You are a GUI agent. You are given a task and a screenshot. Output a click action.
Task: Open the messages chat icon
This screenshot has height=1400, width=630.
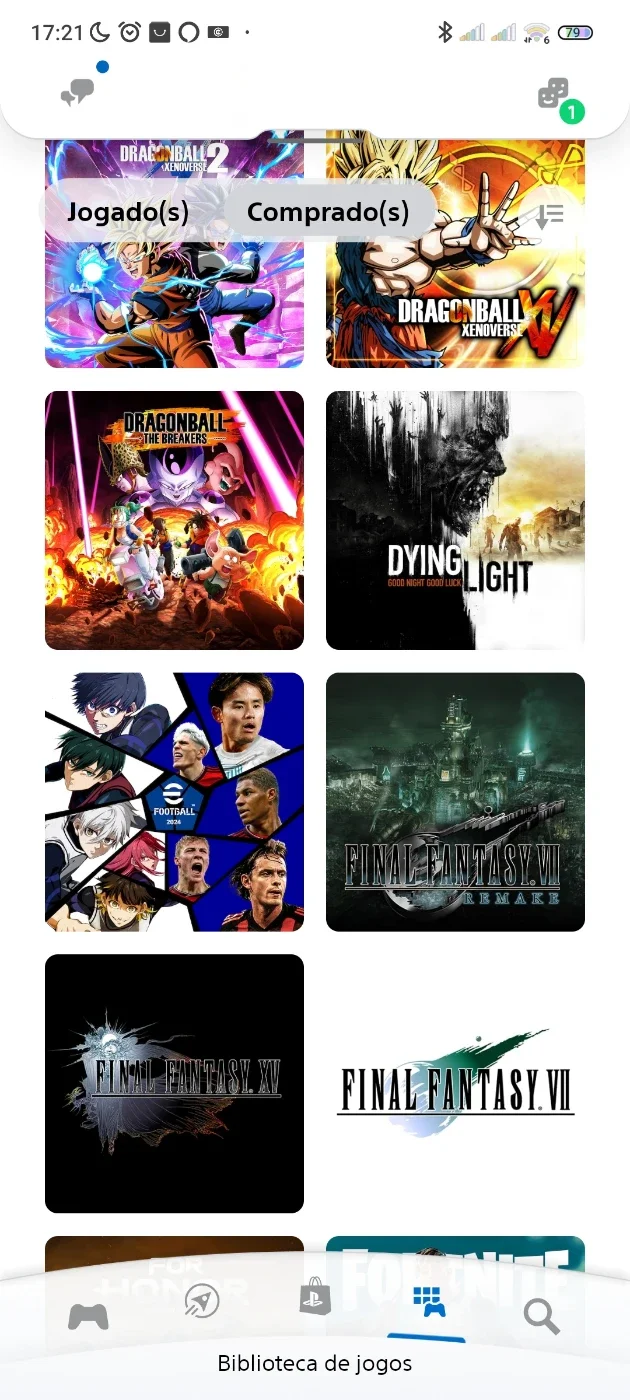(x=77, y=93)
